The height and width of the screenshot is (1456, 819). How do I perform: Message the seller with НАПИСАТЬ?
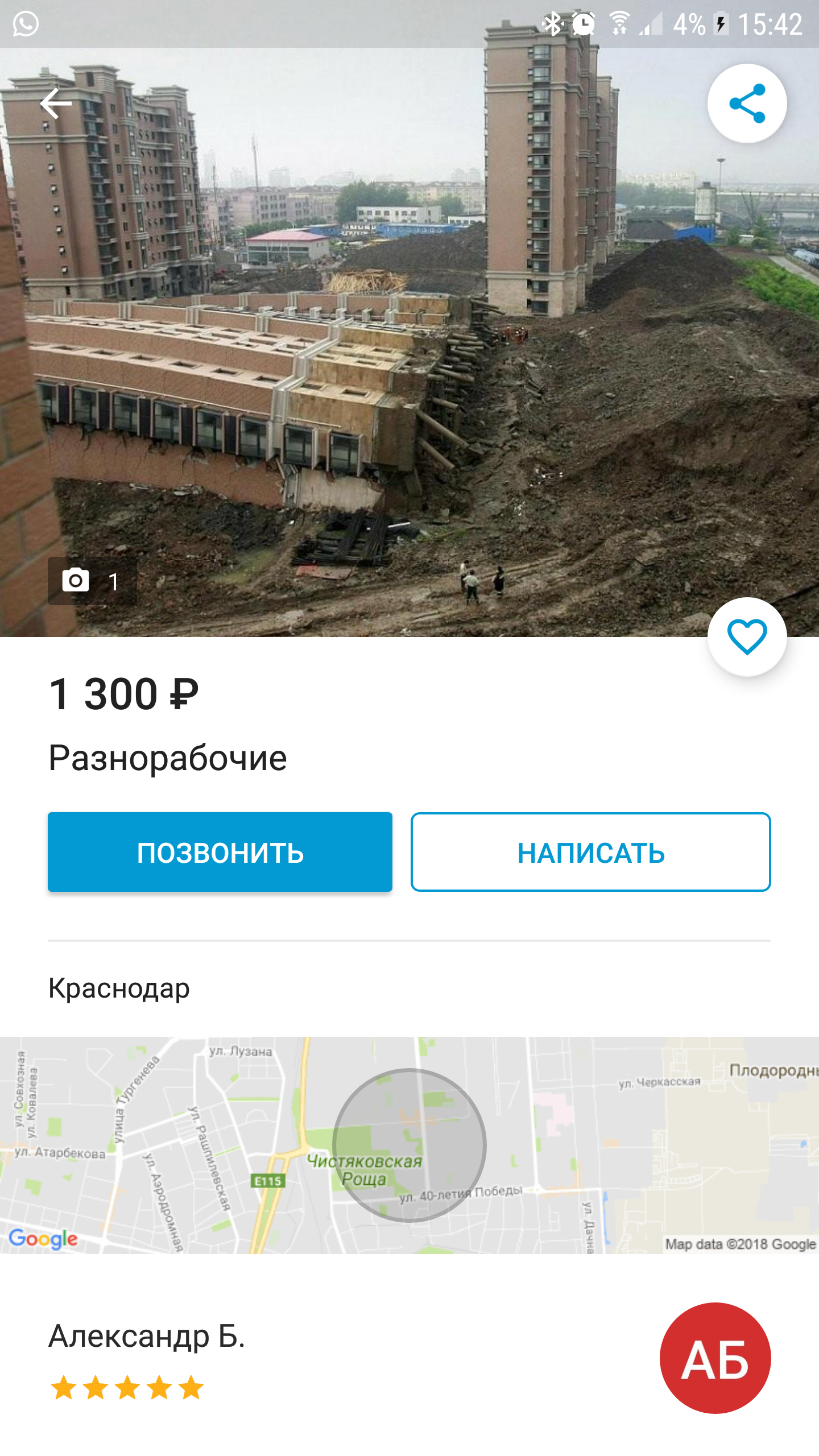590,852
